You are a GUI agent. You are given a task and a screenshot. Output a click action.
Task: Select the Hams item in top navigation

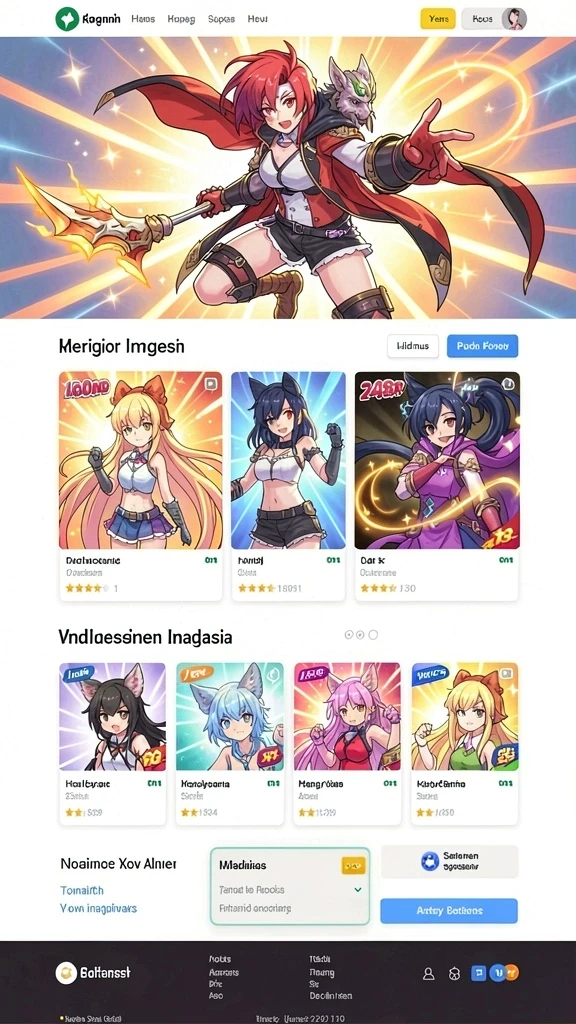143,19
